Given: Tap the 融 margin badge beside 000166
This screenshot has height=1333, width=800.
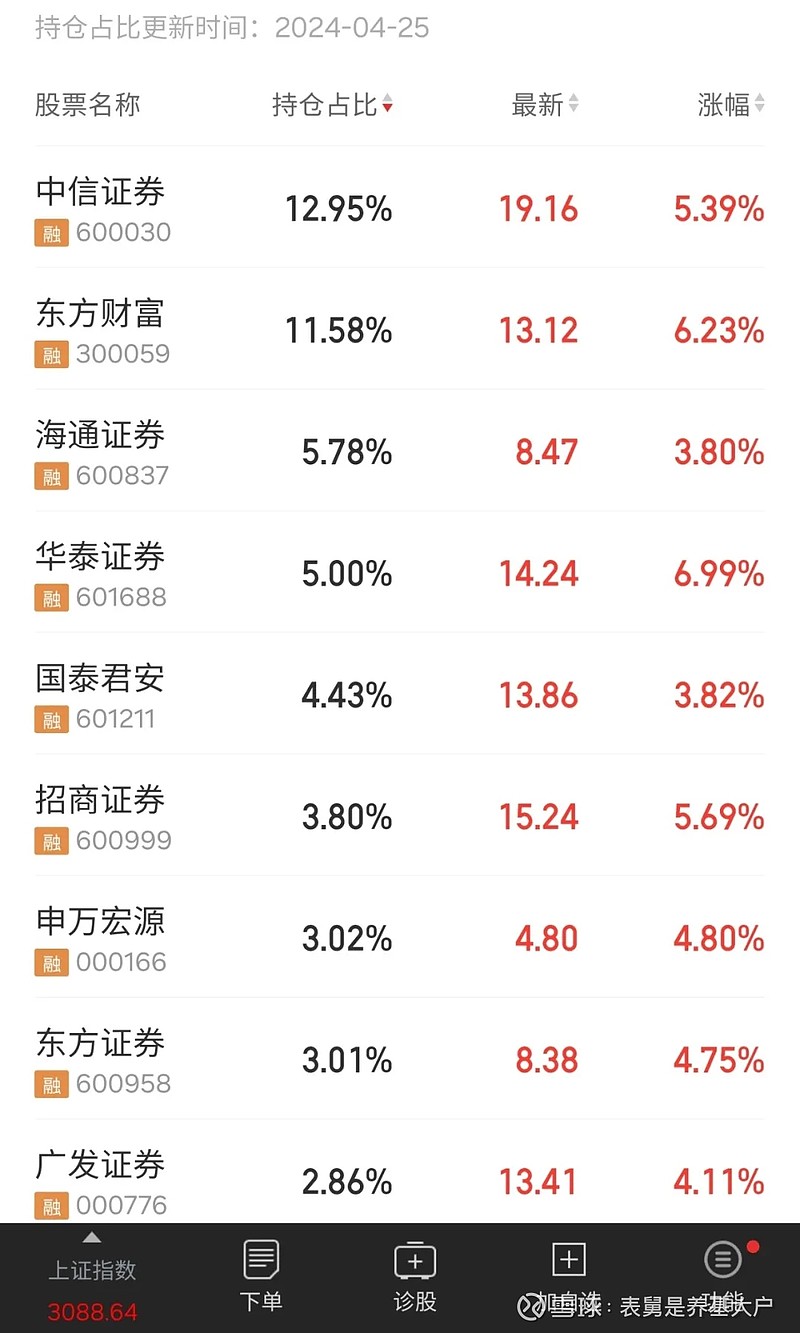Looking at the screenshot, I should click(50, 962).
